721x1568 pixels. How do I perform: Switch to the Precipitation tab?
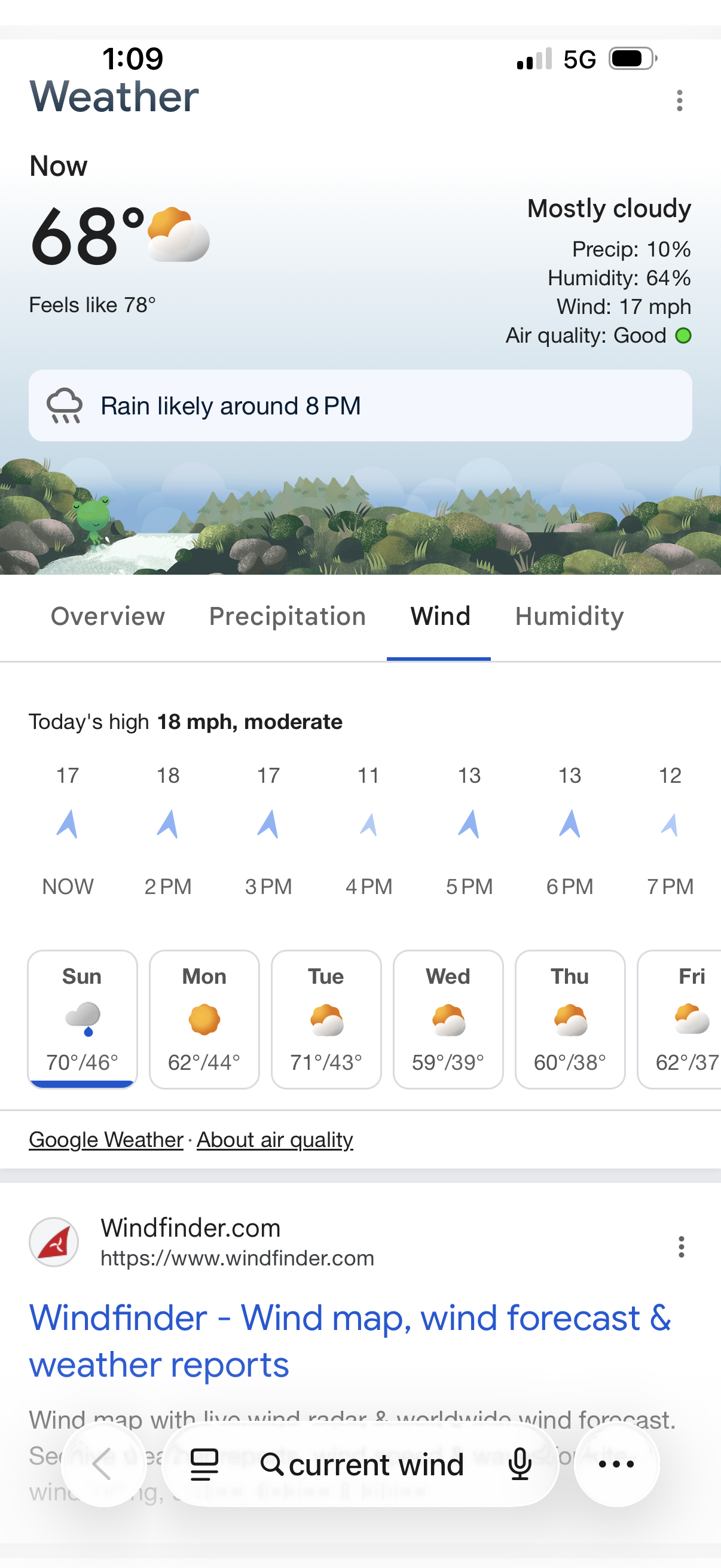287,617
